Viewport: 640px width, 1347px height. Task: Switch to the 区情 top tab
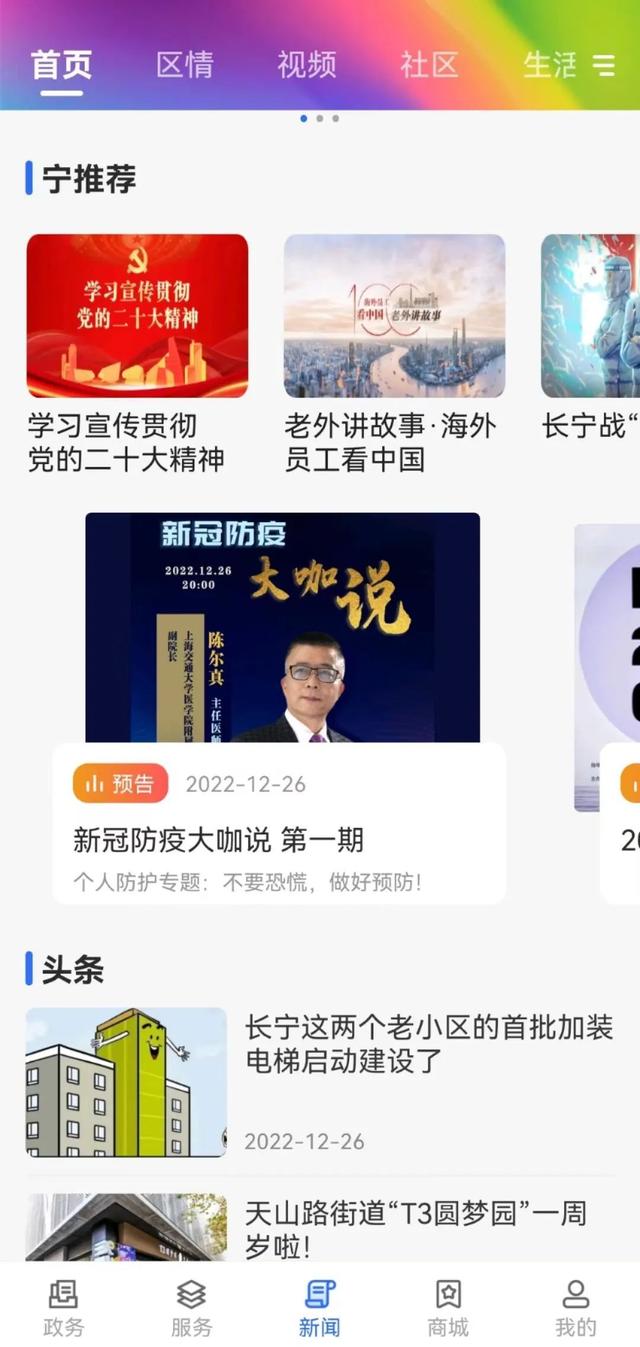point(184,65)
